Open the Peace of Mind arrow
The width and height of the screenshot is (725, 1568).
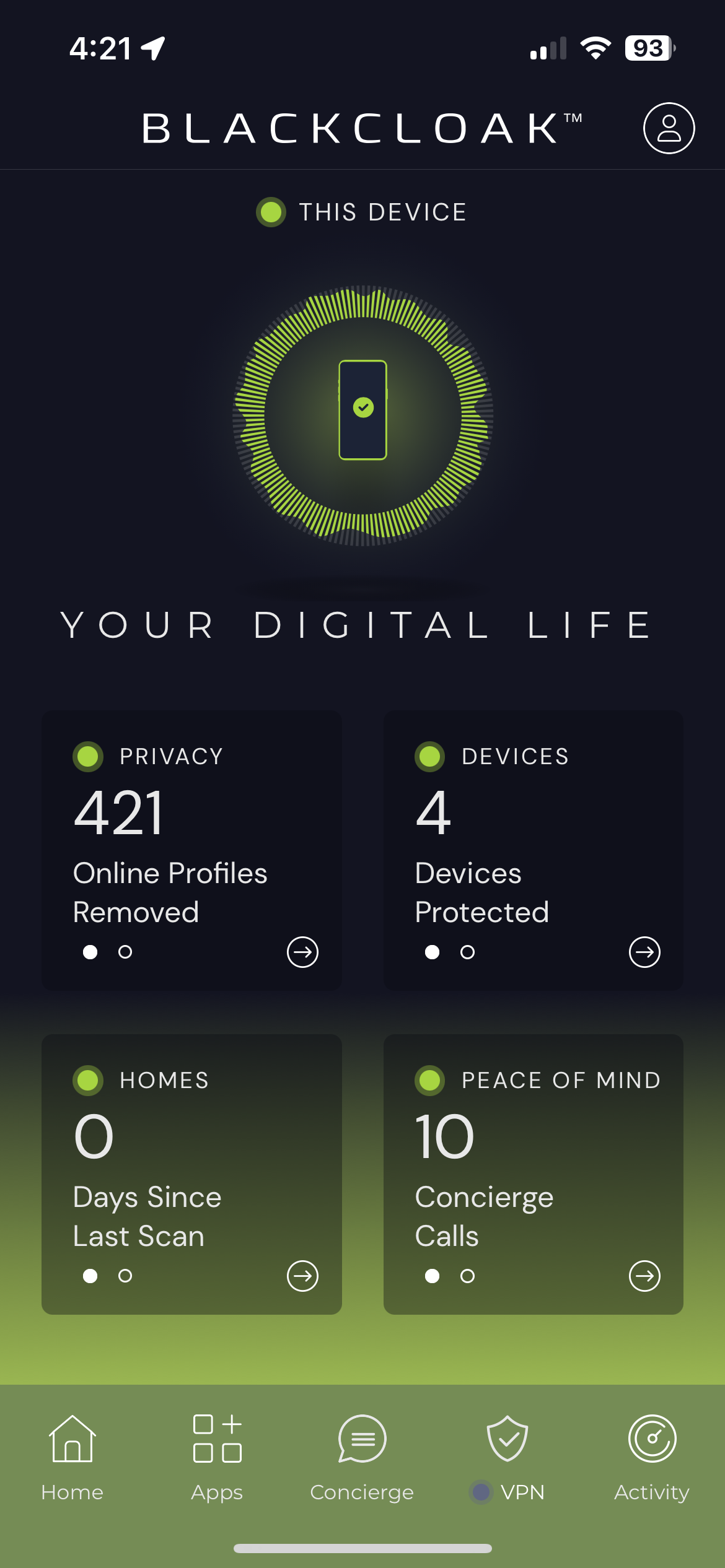coord(644,1276)
